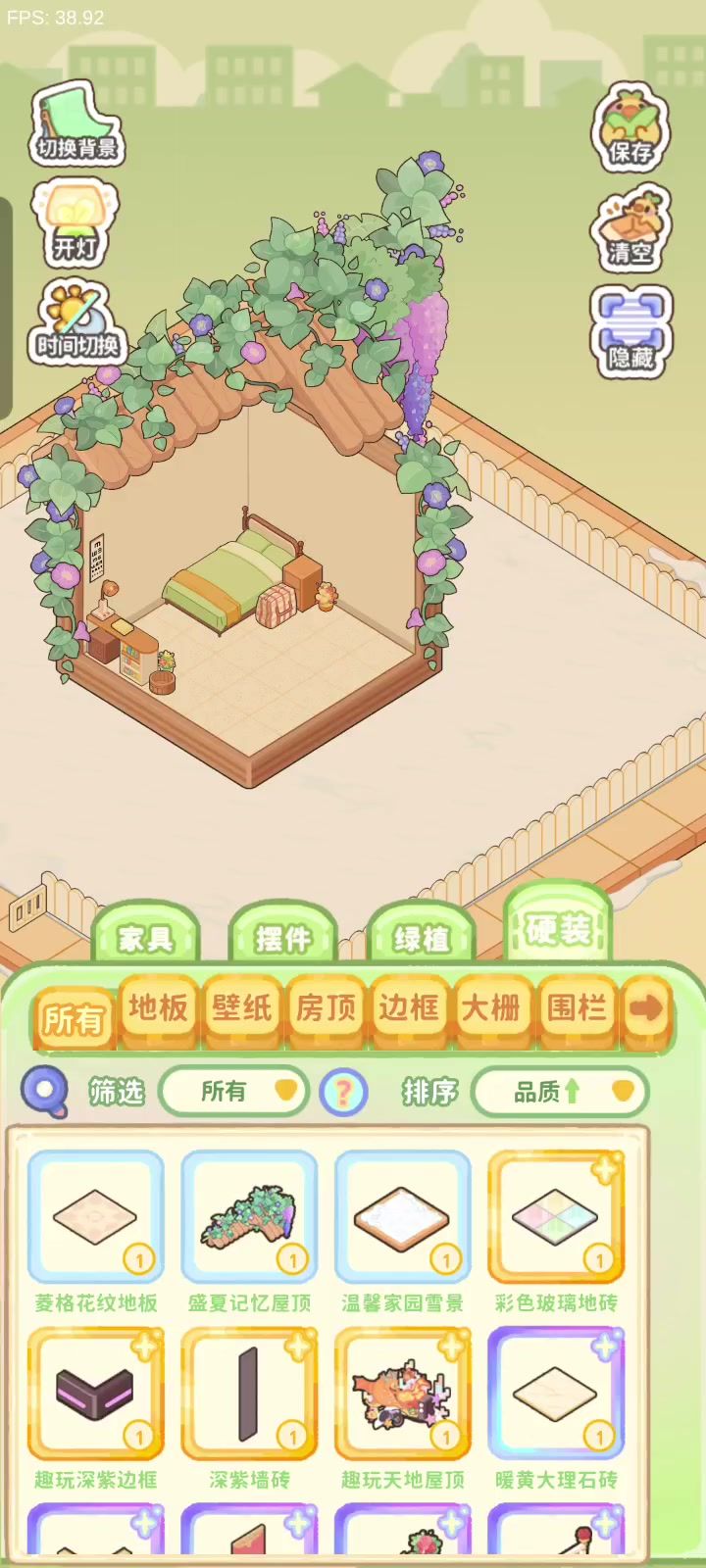Pick the 盛夏记忆屋顶 roof item
This screenshot has width=706, height=1568.
pyautogui.click(x=249, y=1218)
